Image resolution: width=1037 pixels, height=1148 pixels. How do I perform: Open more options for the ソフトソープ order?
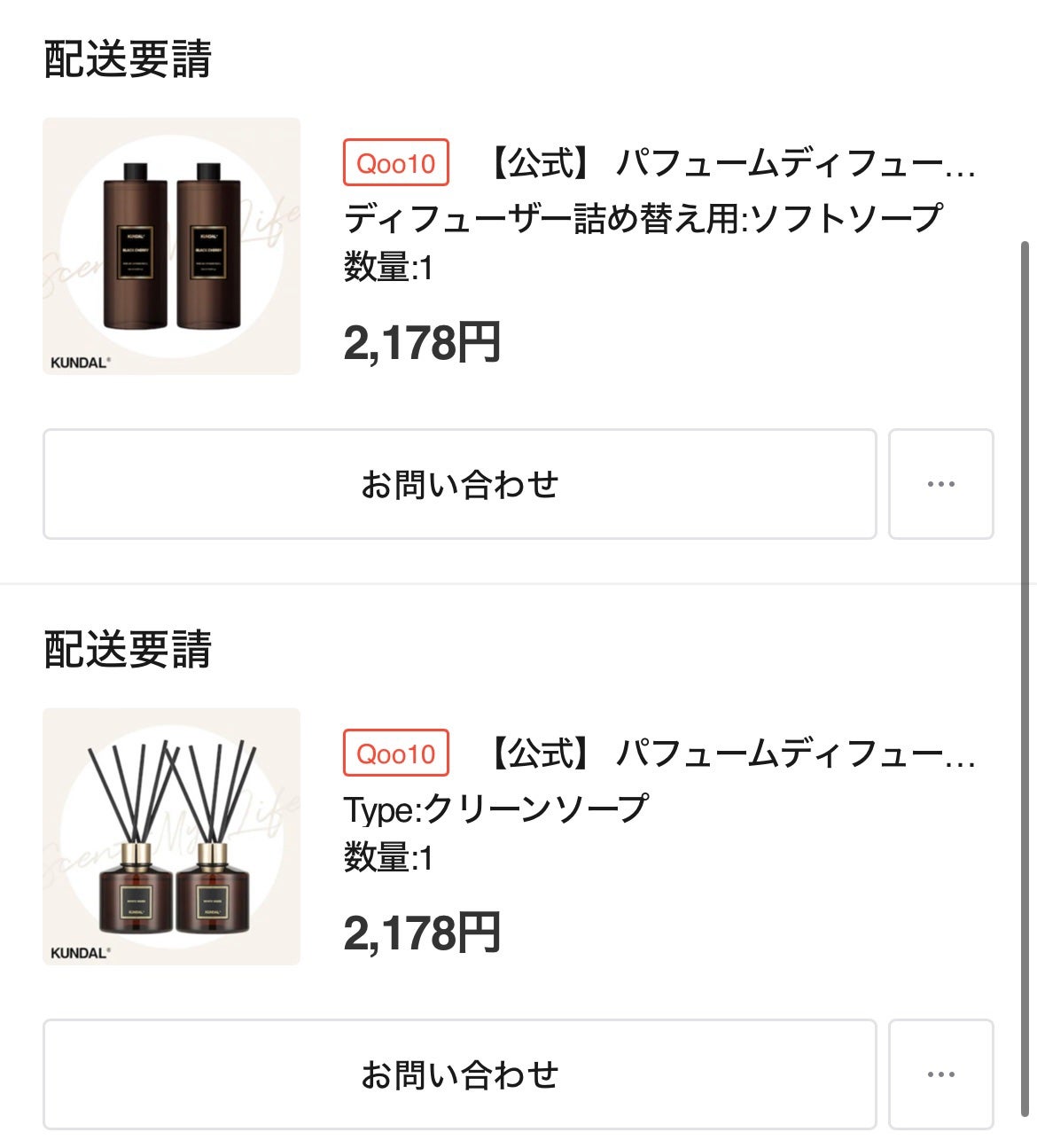[x=940, y=484]
